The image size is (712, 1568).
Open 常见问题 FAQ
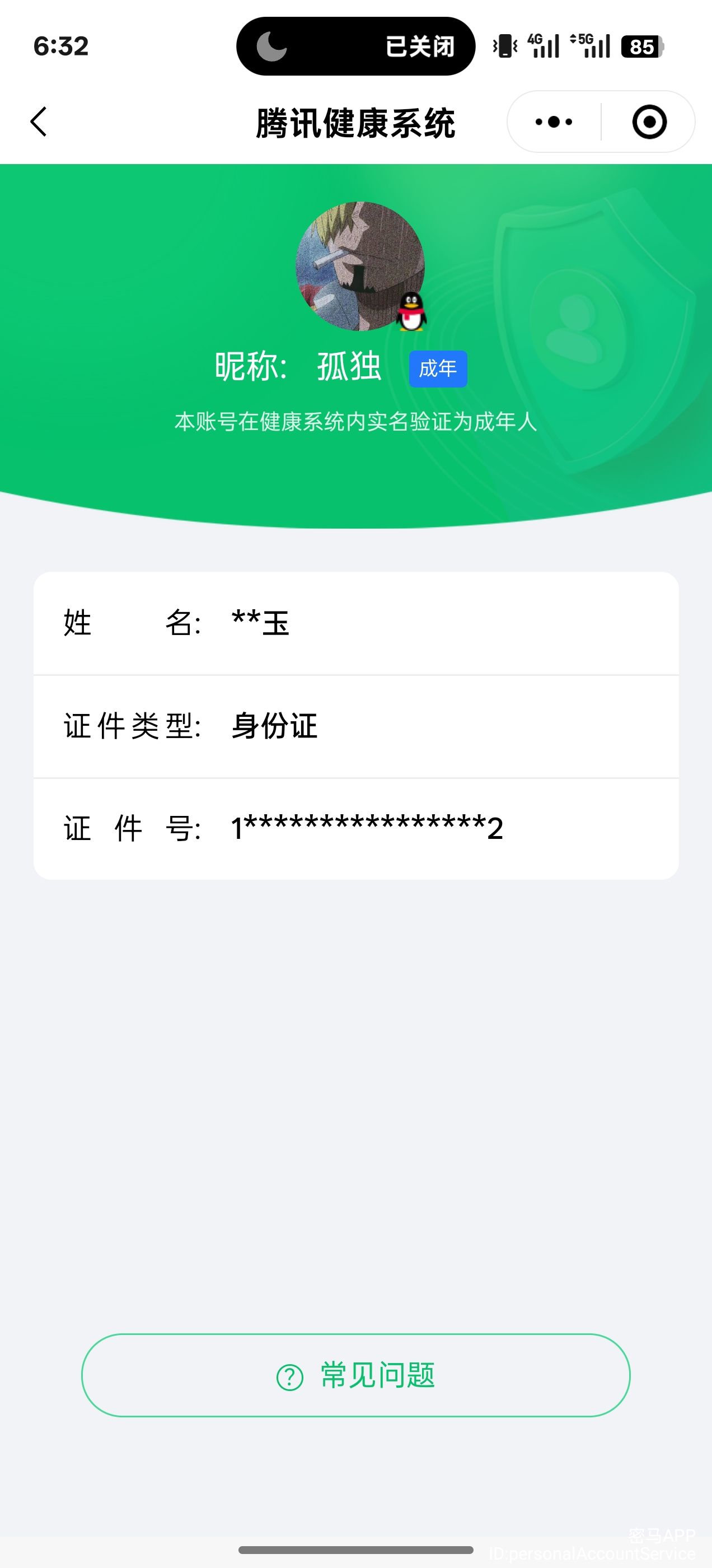pos(356,1375)
